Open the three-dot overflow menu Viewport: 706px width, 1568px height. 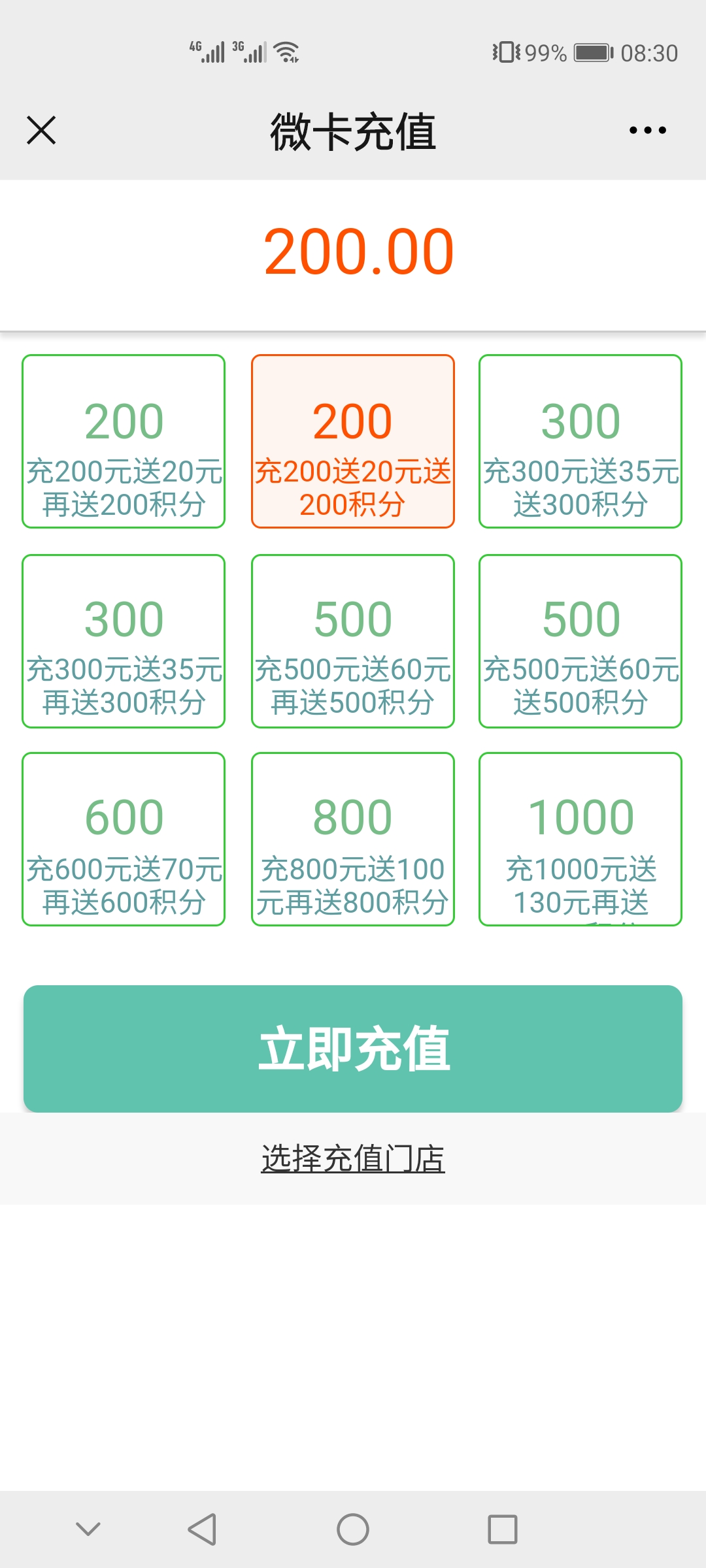pos(647,130)
